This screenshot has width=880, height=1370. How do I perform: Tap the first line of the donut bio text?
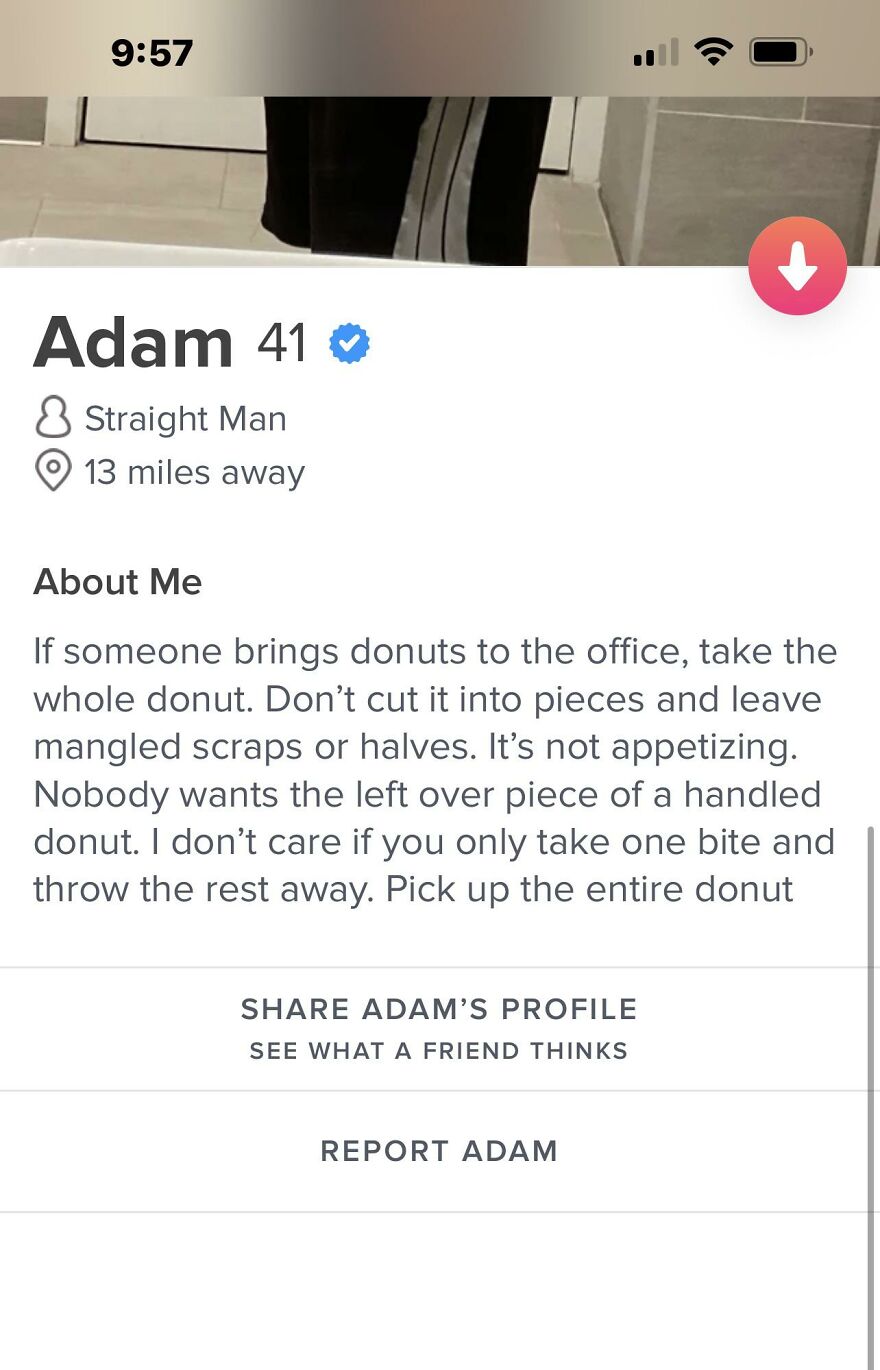pyautogui.click(x=435, y=651)
